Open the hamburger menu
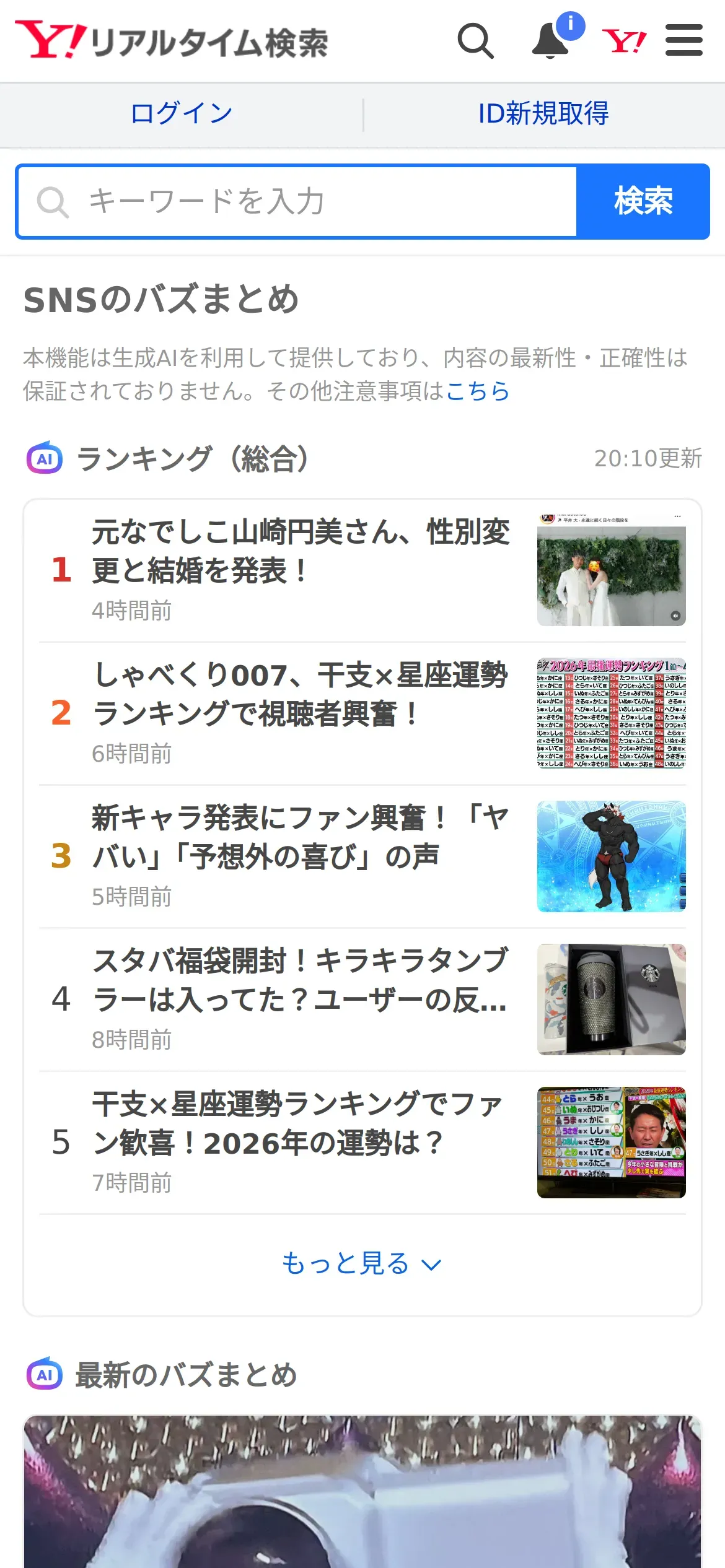The height and width of the screenshot is (1568, 725). tap(683, 41)
